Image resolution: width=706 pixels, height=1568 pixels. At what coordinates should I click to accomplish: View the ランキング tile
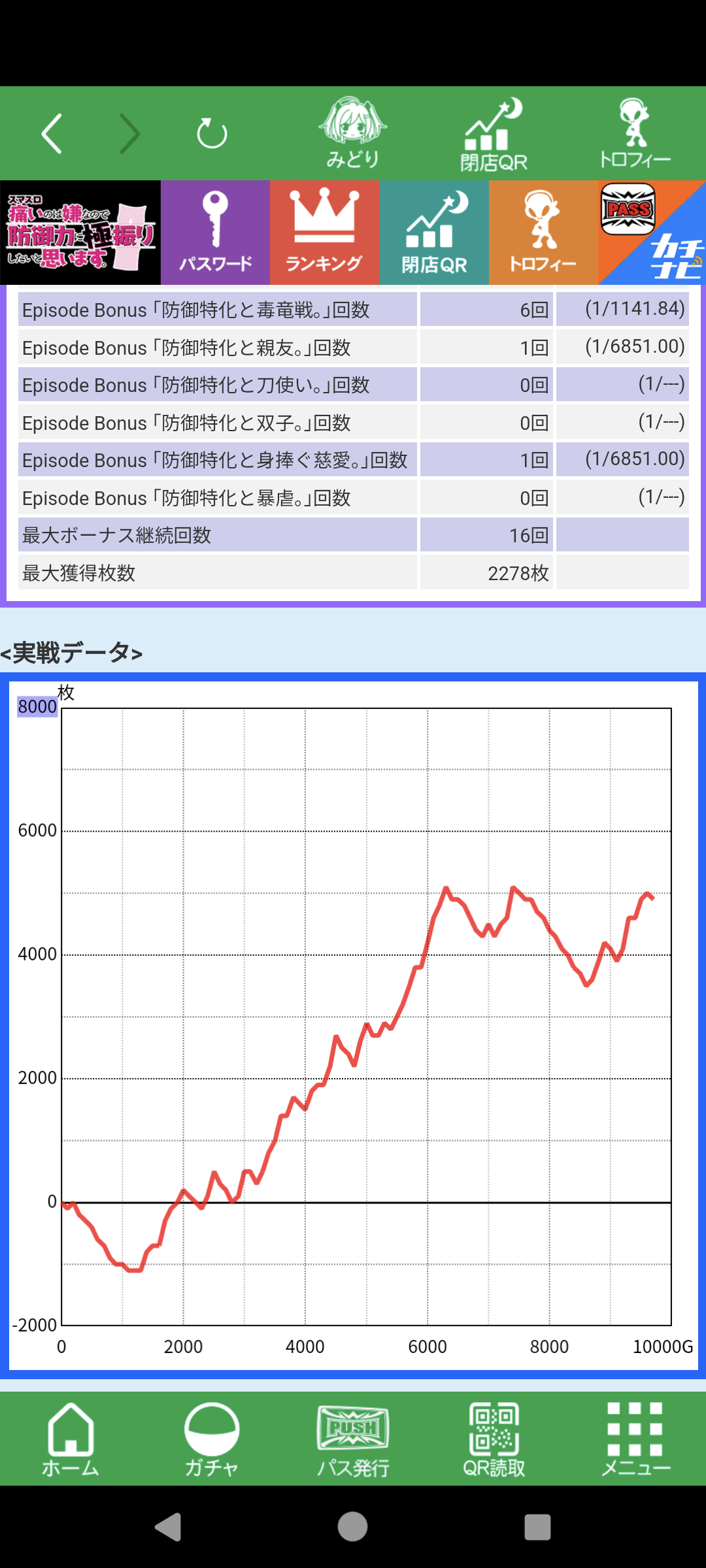324,233
